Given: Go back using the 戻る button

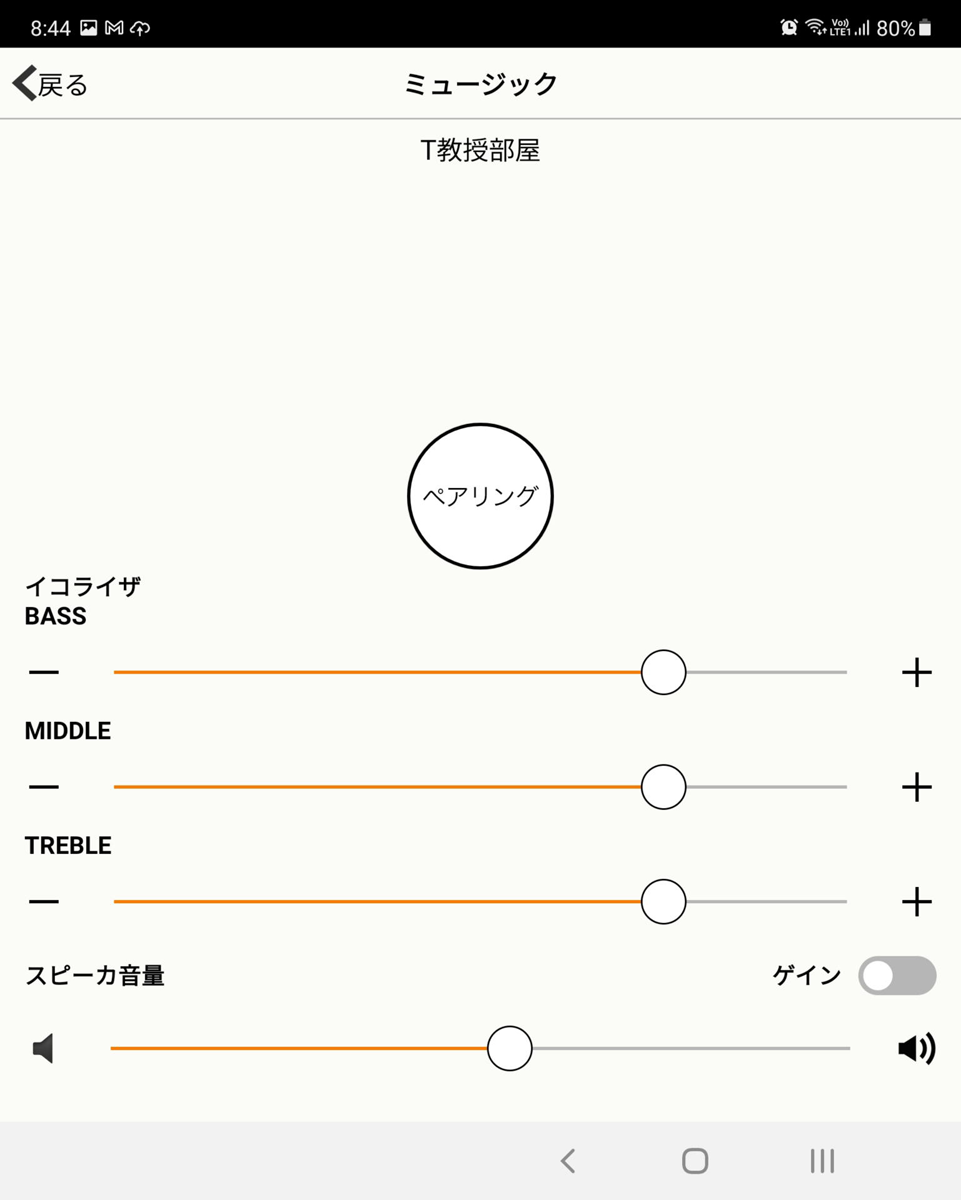Looking at the screenshot, I should coord(51,84).
